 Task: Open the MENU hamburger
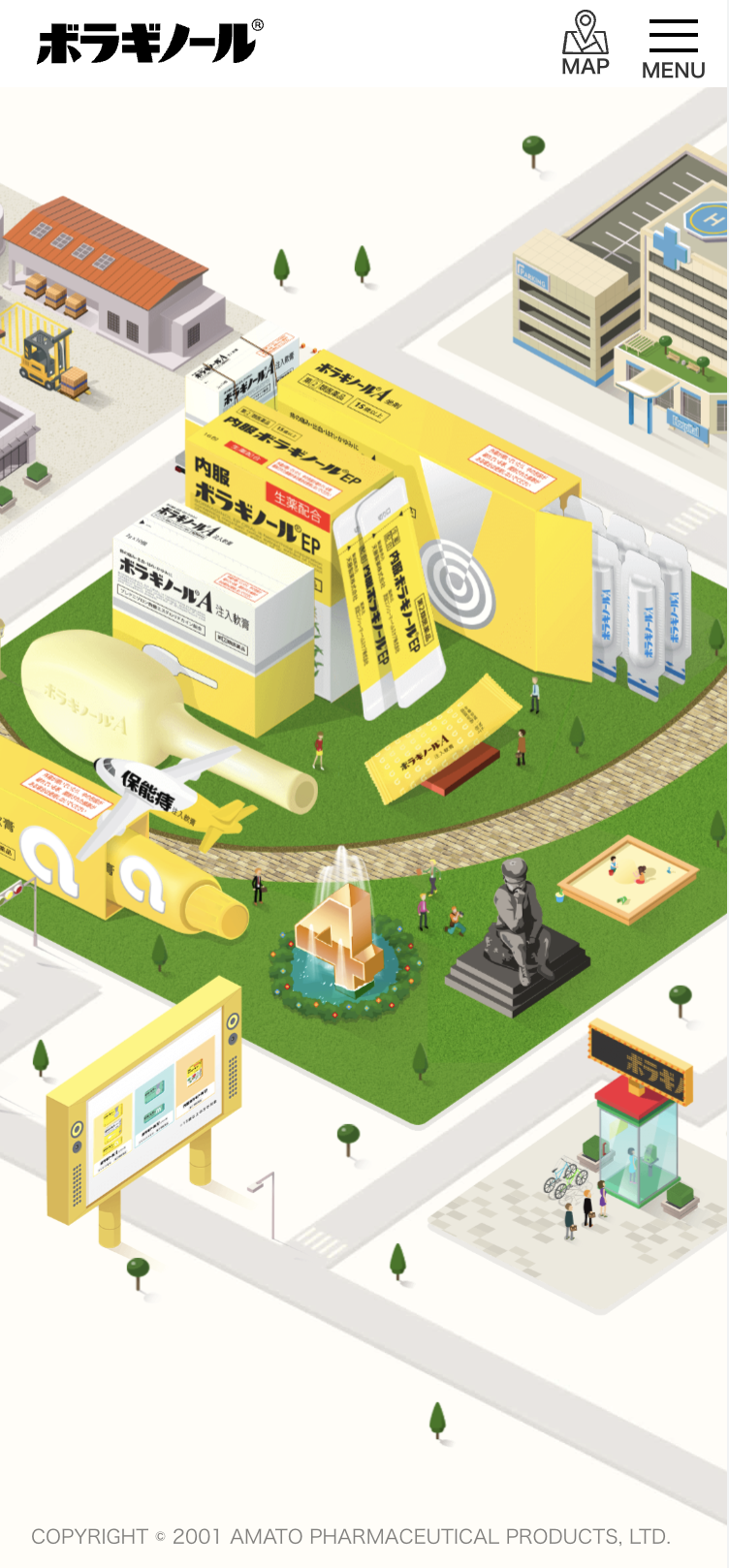tap(673, 47)
